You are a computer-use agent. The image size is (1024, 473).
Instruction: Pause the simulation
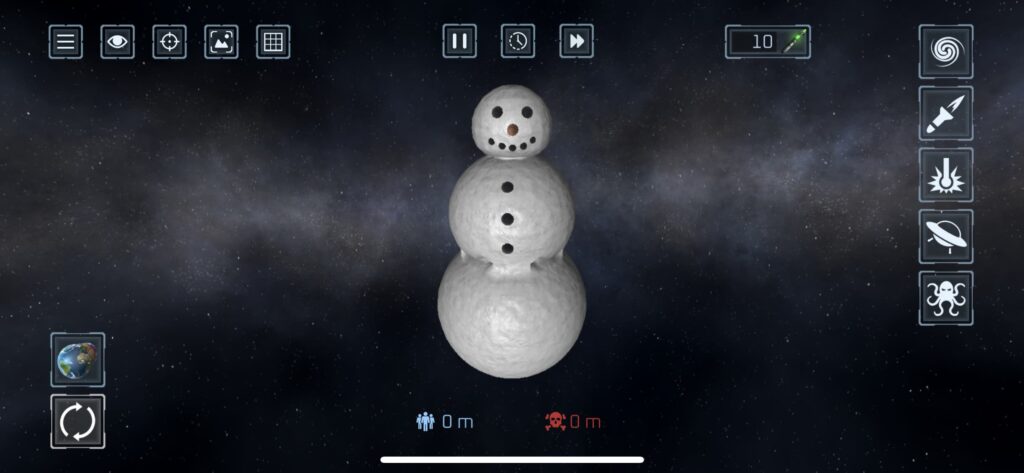coord(460,41)
